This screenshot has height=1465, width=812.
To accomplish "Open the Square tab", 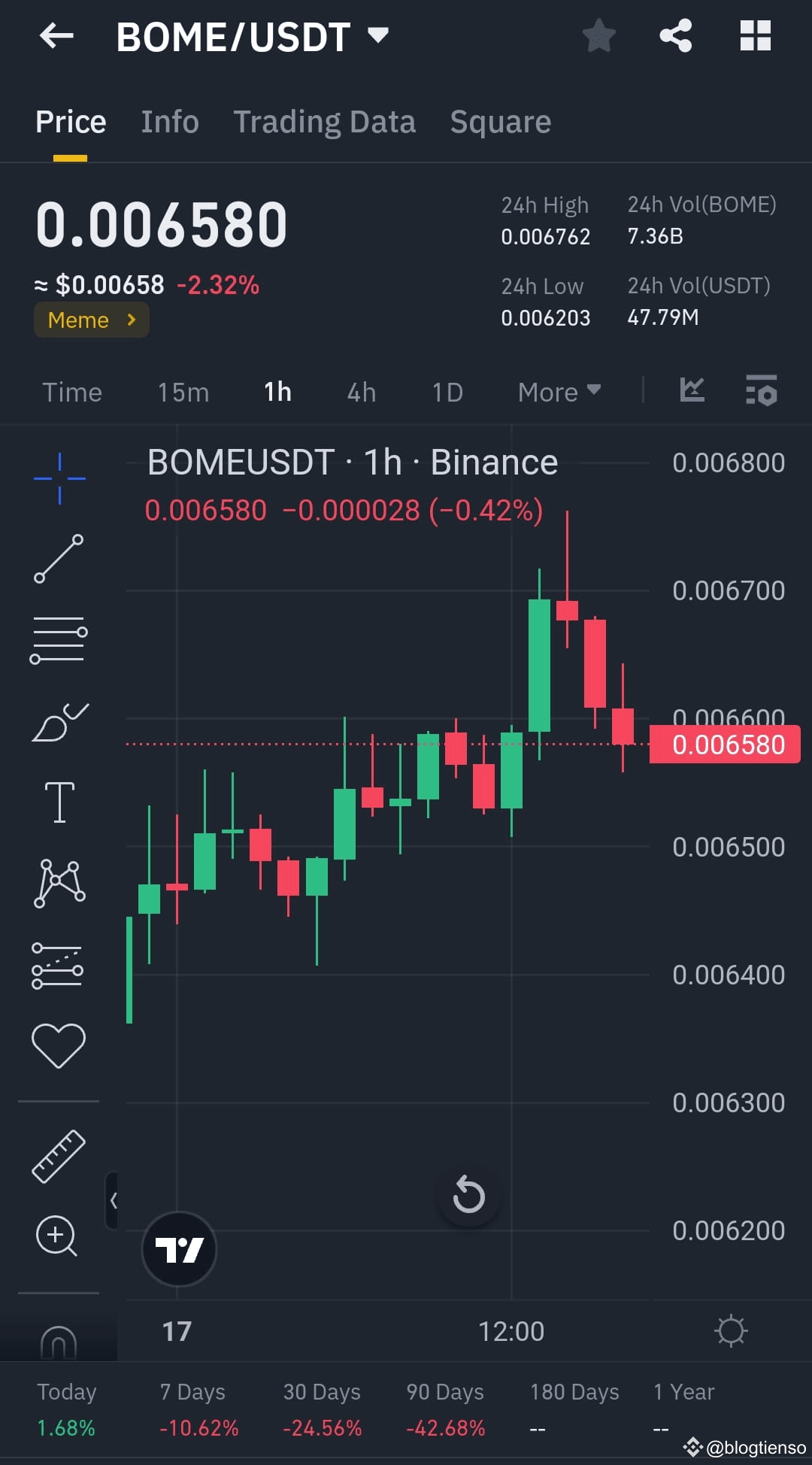I will pos(500,121).
